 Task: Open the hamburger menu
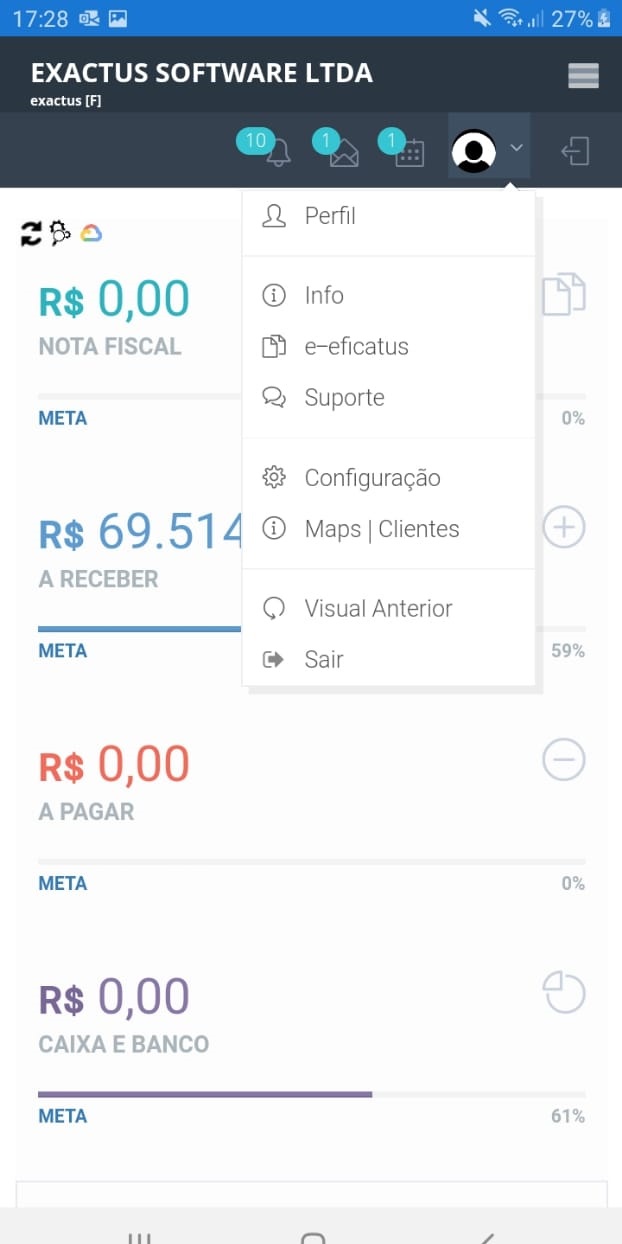pyautogui.click(x=583, y=75)
